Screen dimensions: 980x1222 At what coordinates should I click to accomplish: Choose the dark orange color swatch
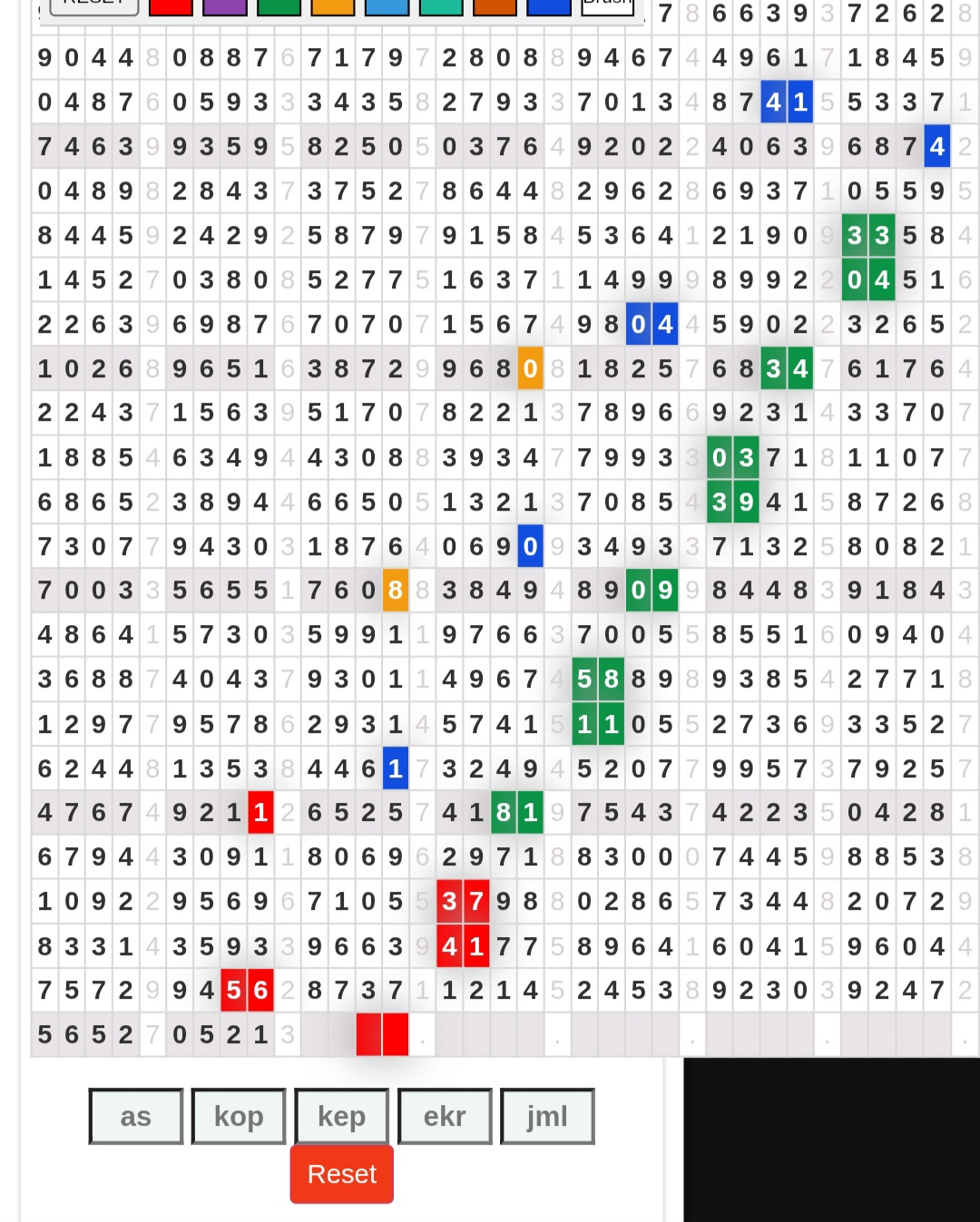coord(495,7)
